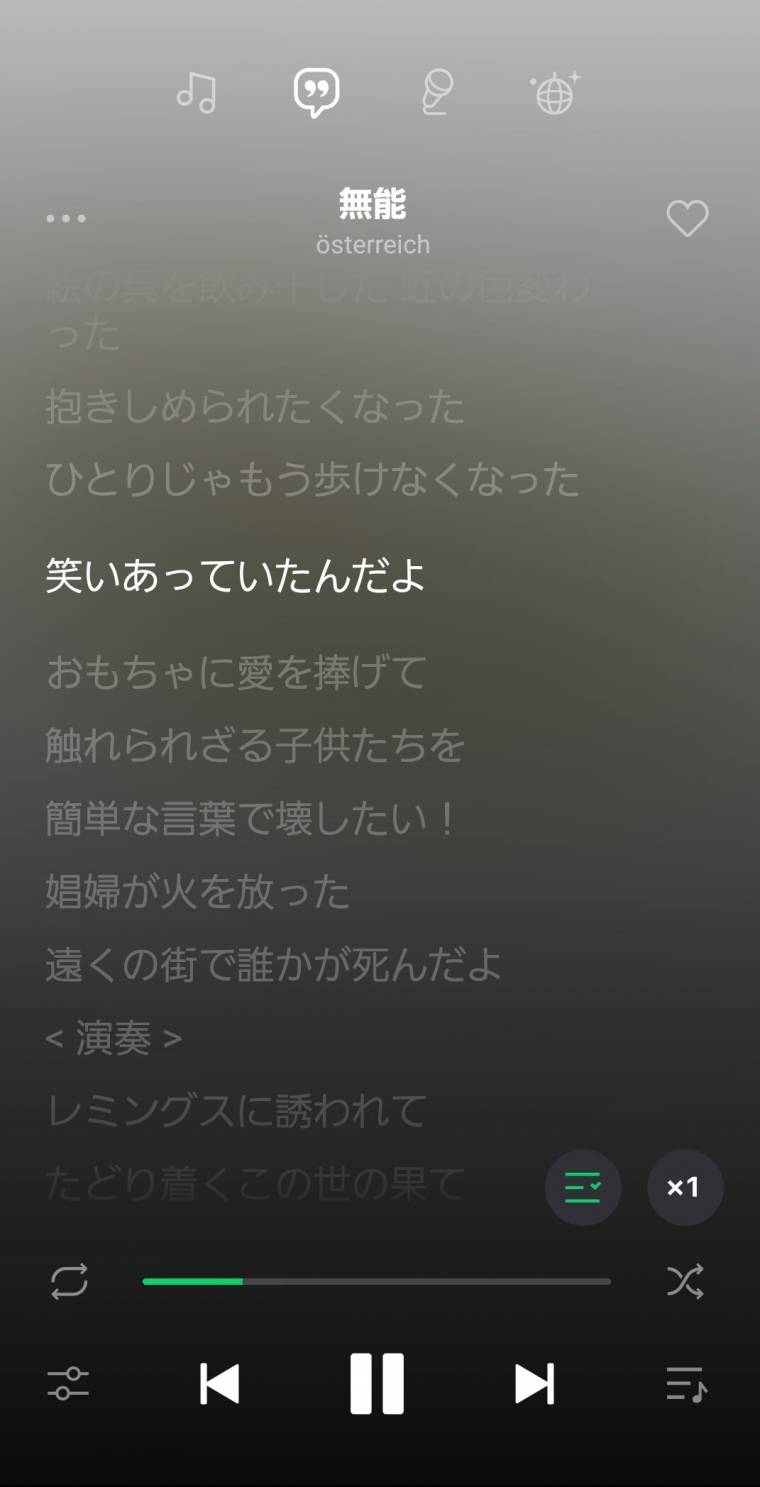This screenshot has width=760, height=1487.
Task: Enable repeat playback mode
Action: click(67, 1281)
